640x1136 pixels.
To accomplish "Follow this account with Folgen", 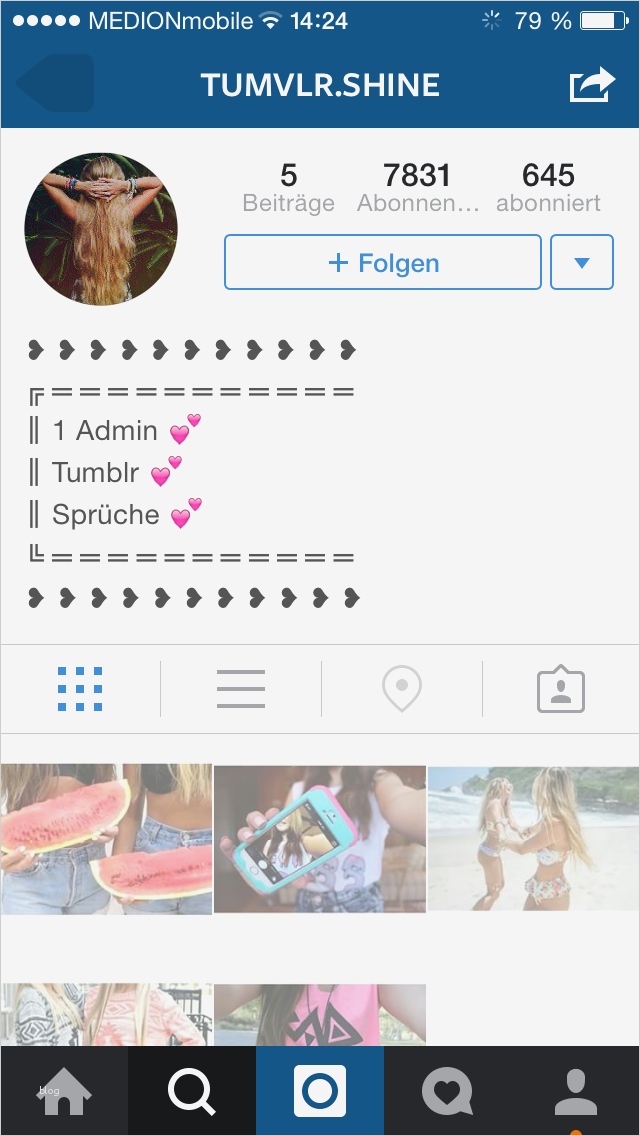I will tap(383, 263).
